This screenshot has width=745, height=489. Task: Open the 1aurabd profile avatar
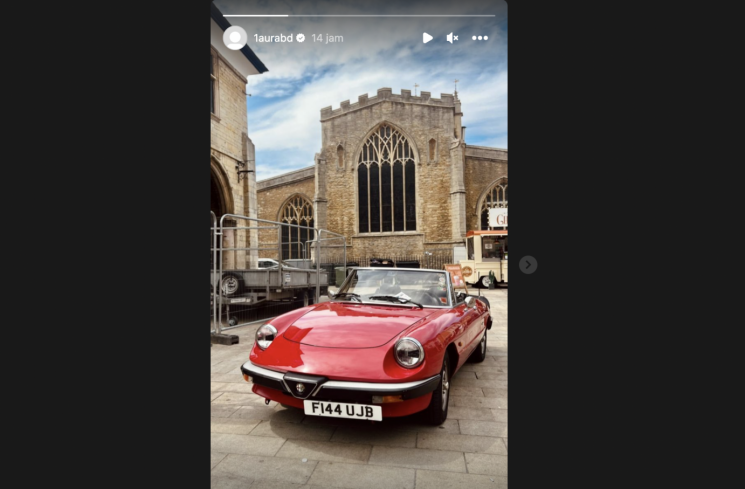235,38
